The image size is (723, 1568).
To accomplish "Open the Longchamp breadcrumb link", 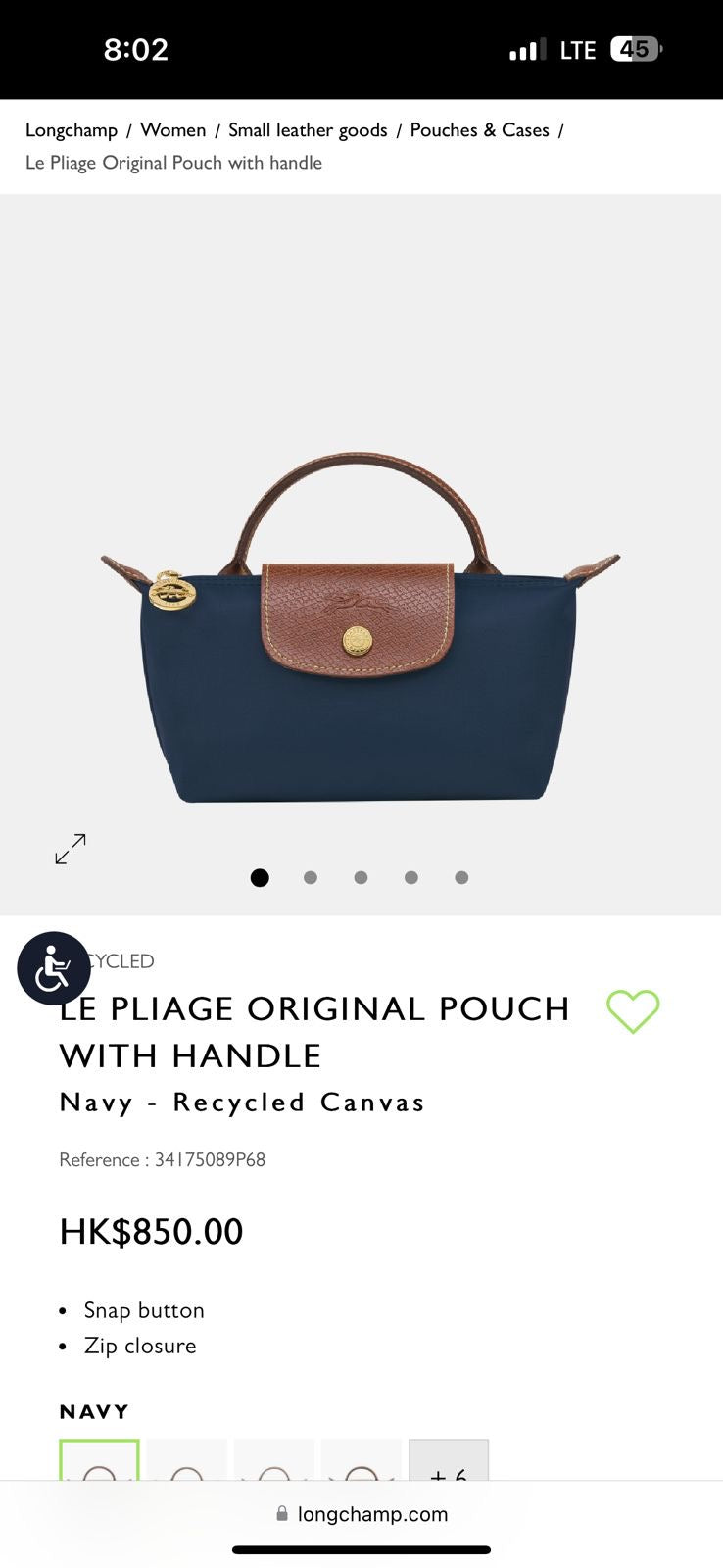I will tap(71, 130).
